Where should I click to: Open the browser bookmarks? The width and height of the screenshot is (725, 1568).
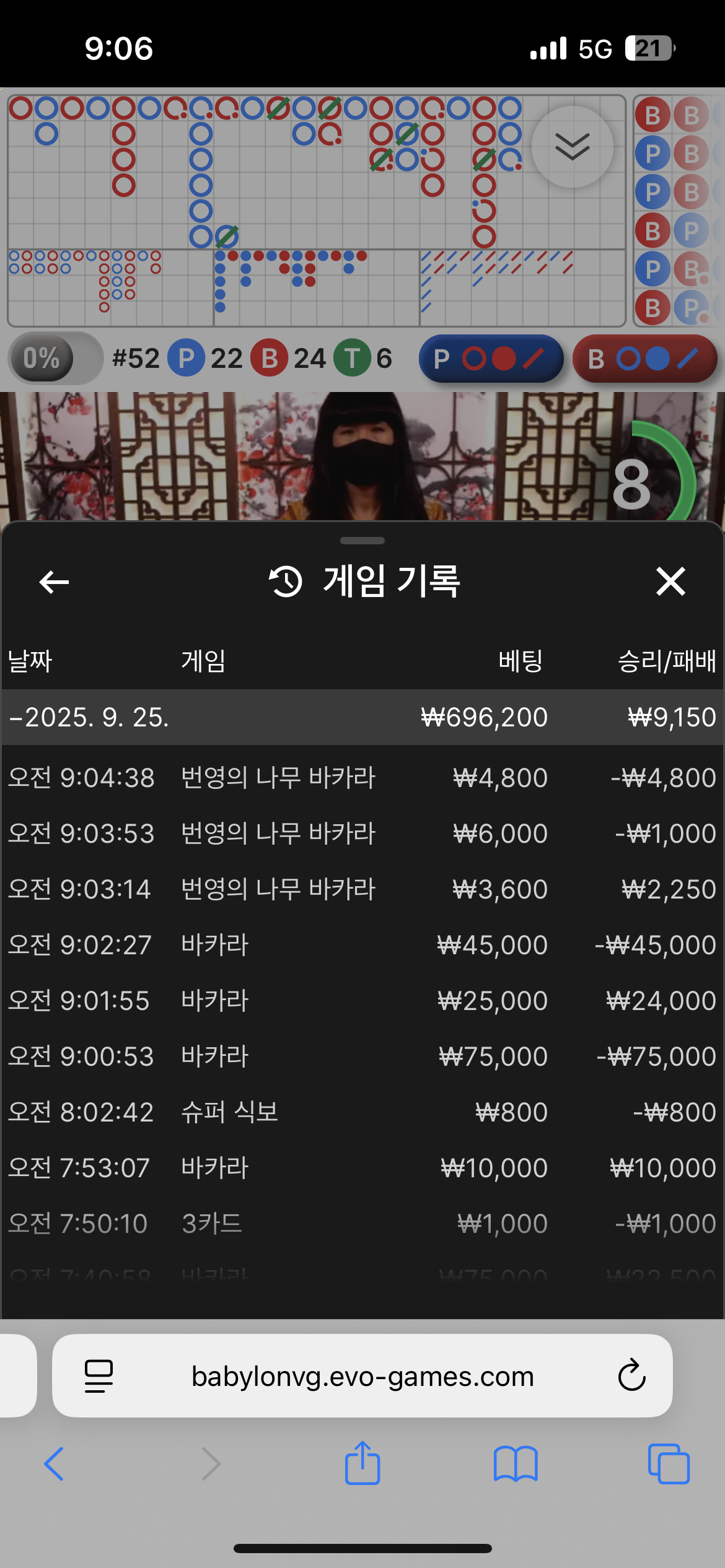516,1464
